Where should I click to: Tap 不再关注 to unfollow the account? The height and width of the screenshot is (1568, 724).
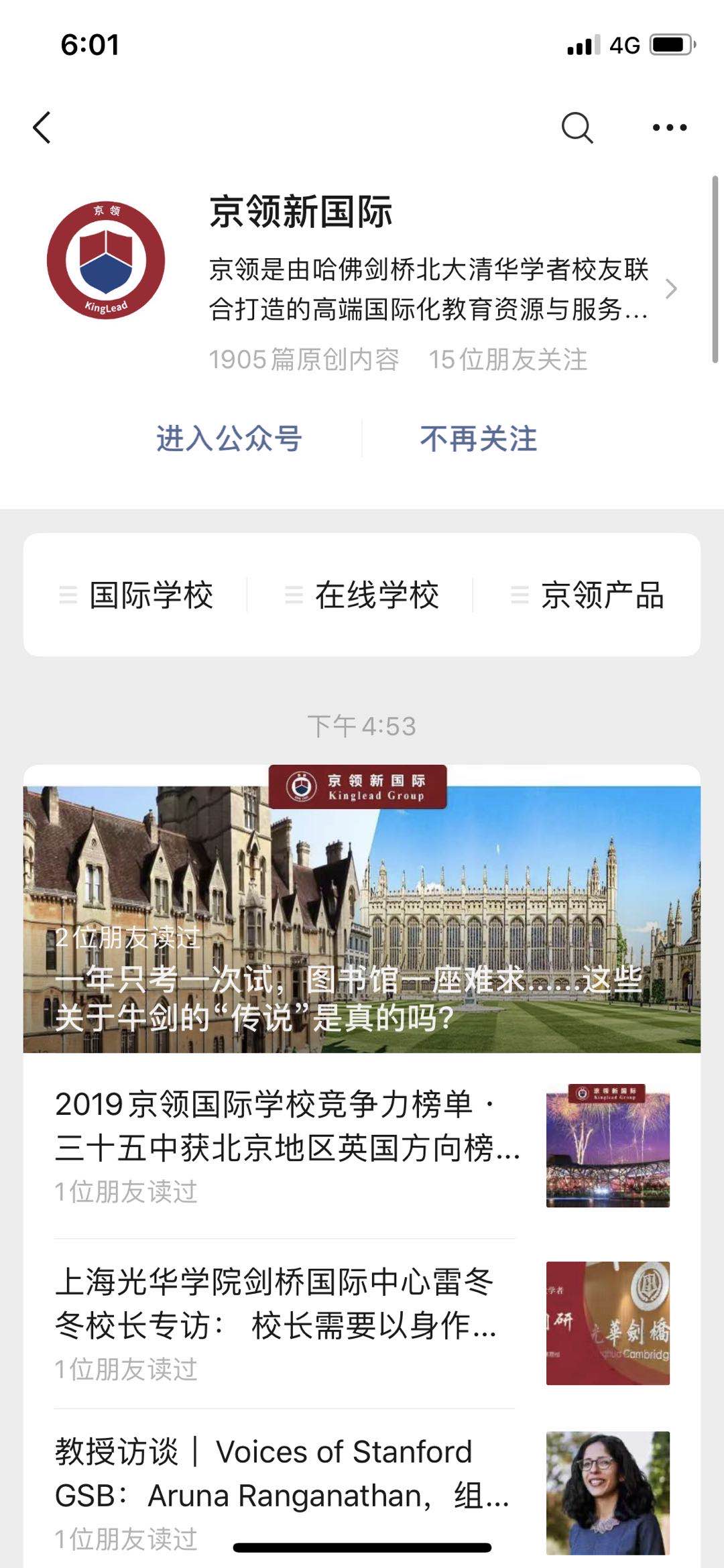(478, 438)
